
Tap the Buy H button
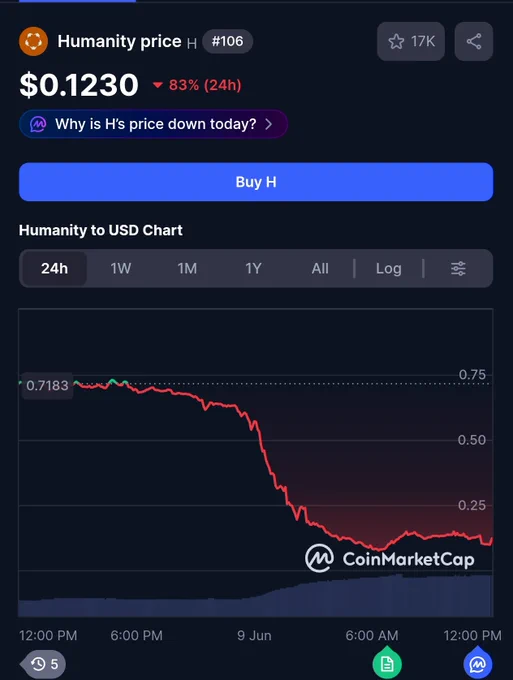(256, 182)
